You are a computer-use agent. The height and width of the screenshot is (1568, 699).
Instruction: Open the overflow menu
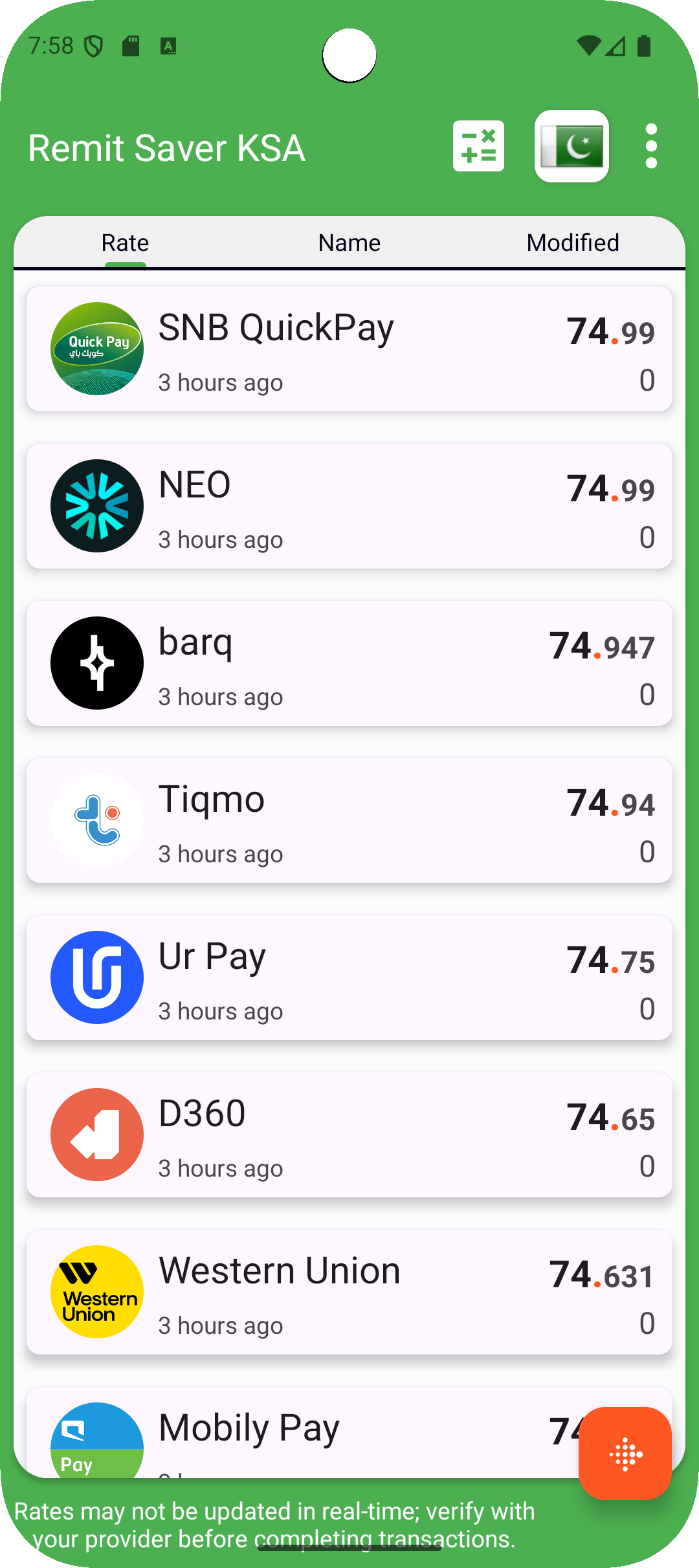click(651, 146)
